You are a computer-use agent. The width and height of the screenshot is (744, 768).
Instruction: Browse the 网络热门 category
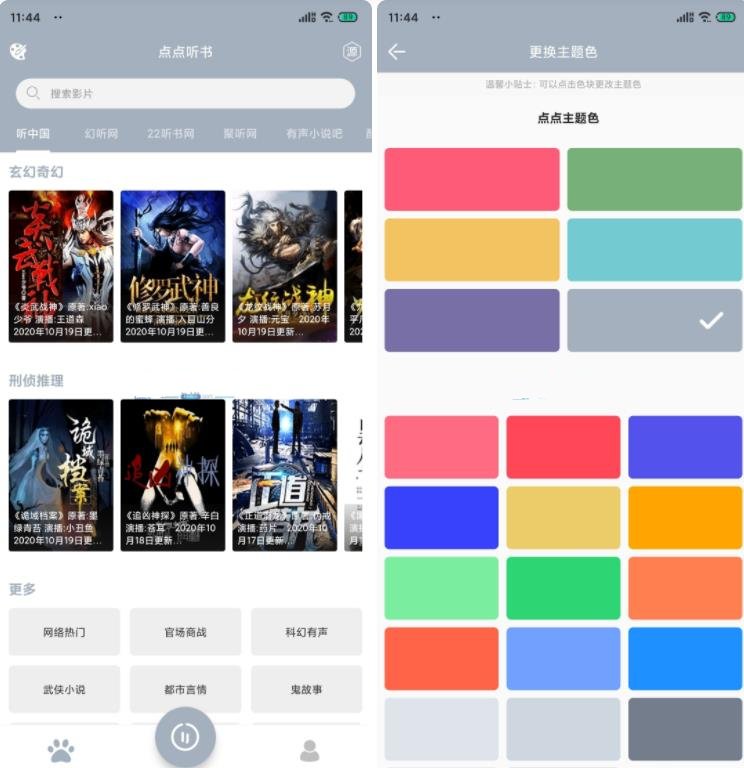(x=64, y=632)
